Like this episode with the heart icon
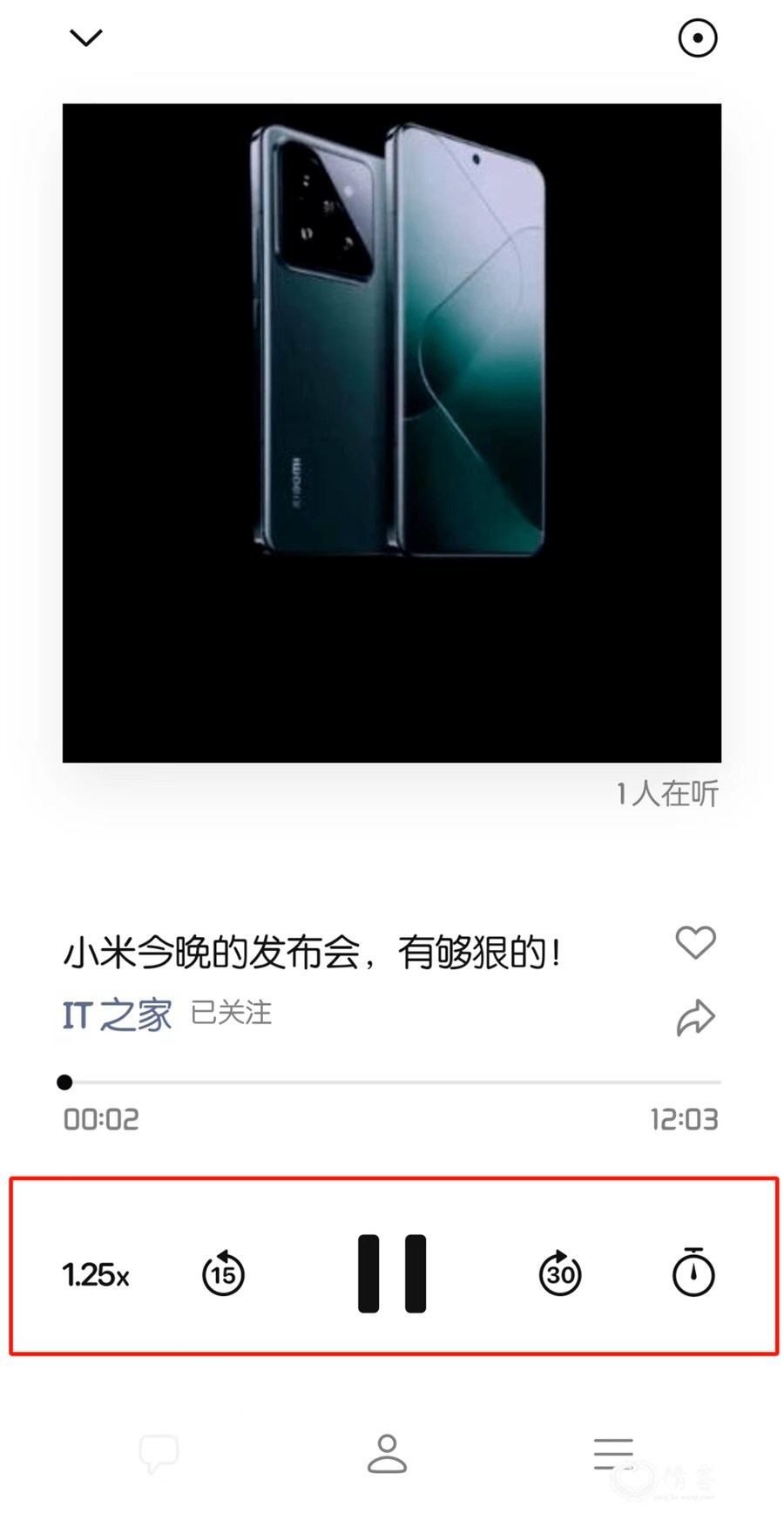This screenshot has width=784, height=1527. point(695,942)
